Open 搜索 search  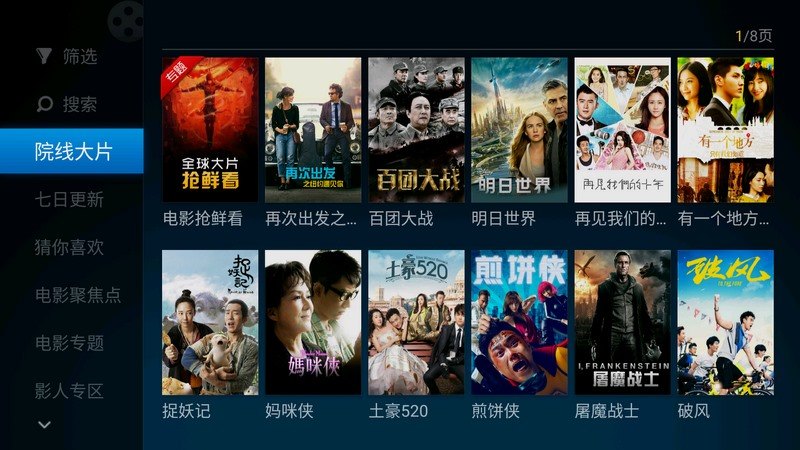68,104
